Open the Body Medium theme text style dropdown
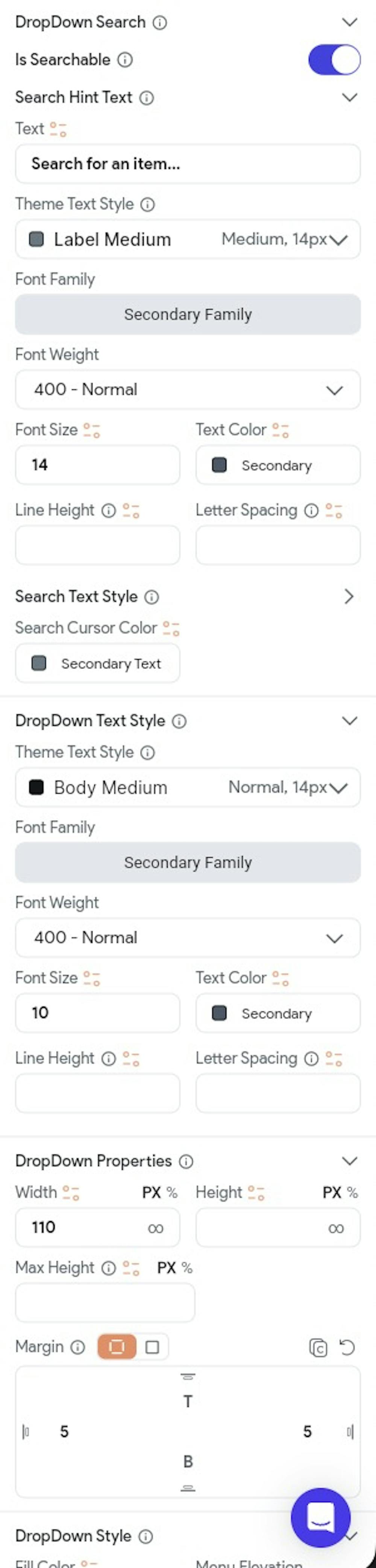 (187, 788)
